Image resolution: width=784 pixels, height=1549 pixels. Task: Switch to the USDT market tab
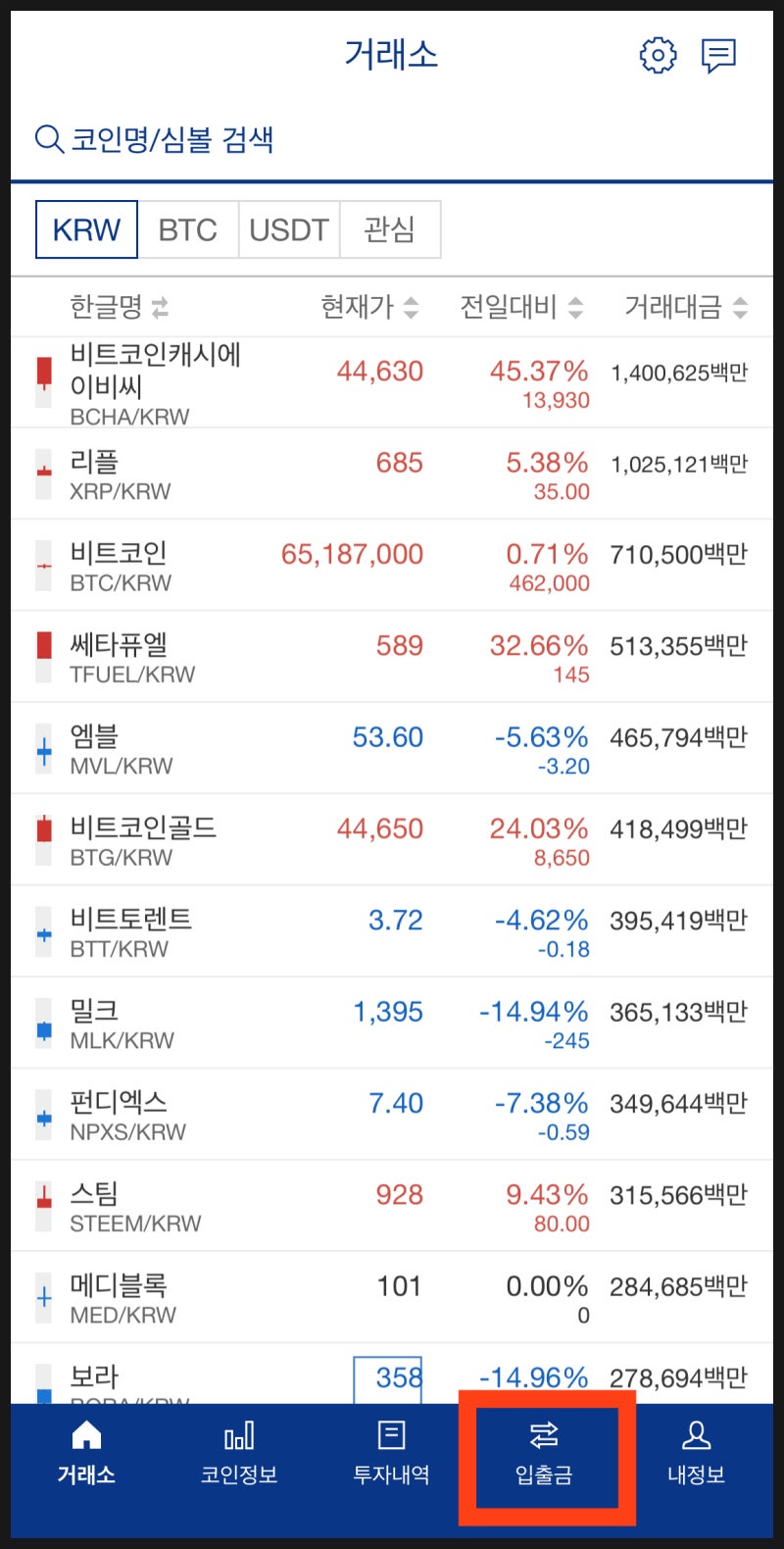(x=289, y=229)
